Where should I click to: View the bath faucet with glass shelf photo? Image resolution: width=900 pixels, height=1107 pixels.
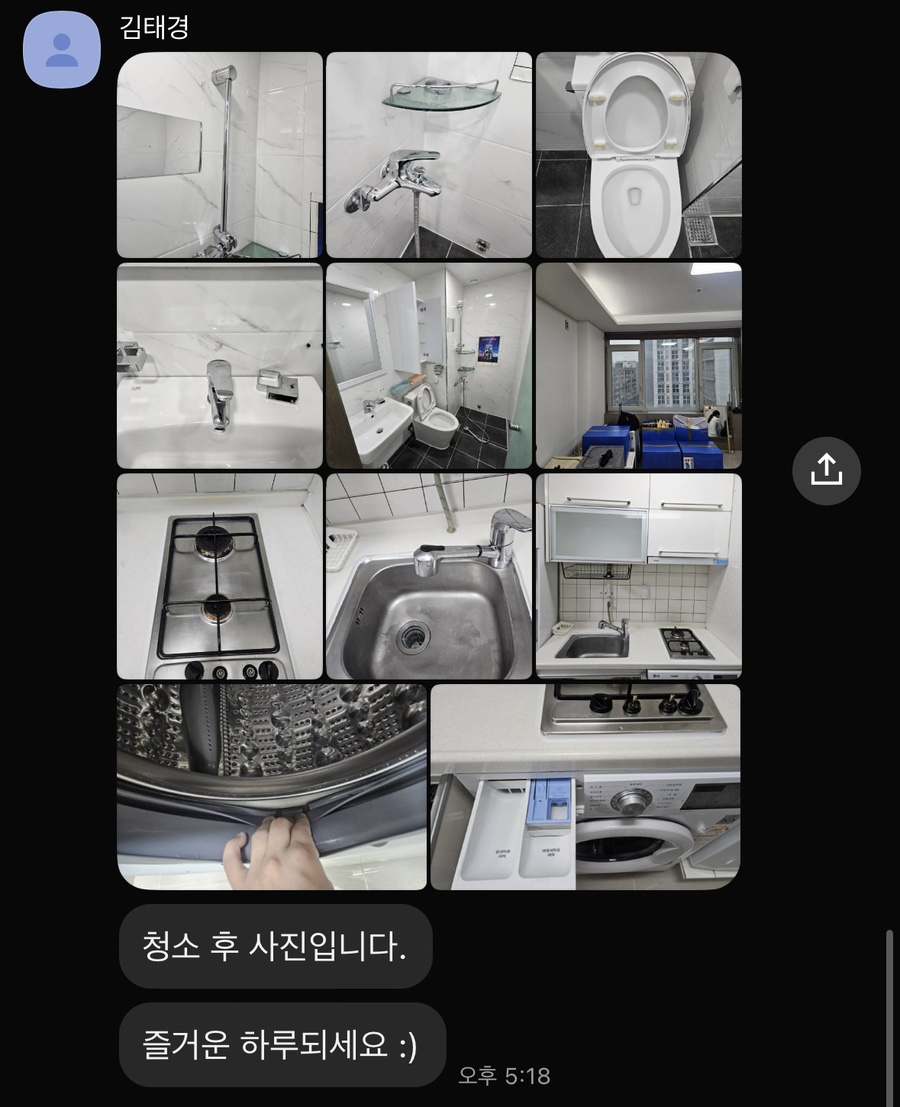coord(429,155)
